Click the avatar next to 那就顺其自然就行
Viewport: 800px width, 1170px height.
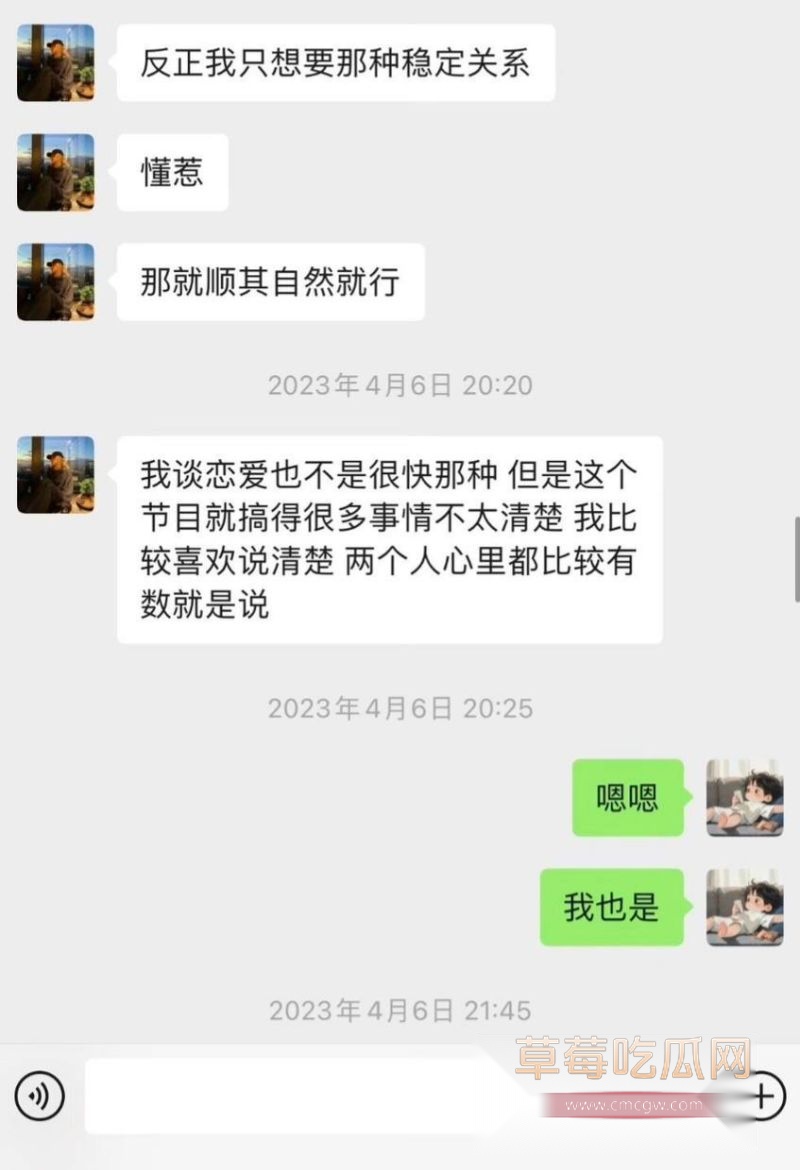pos(55,281)
